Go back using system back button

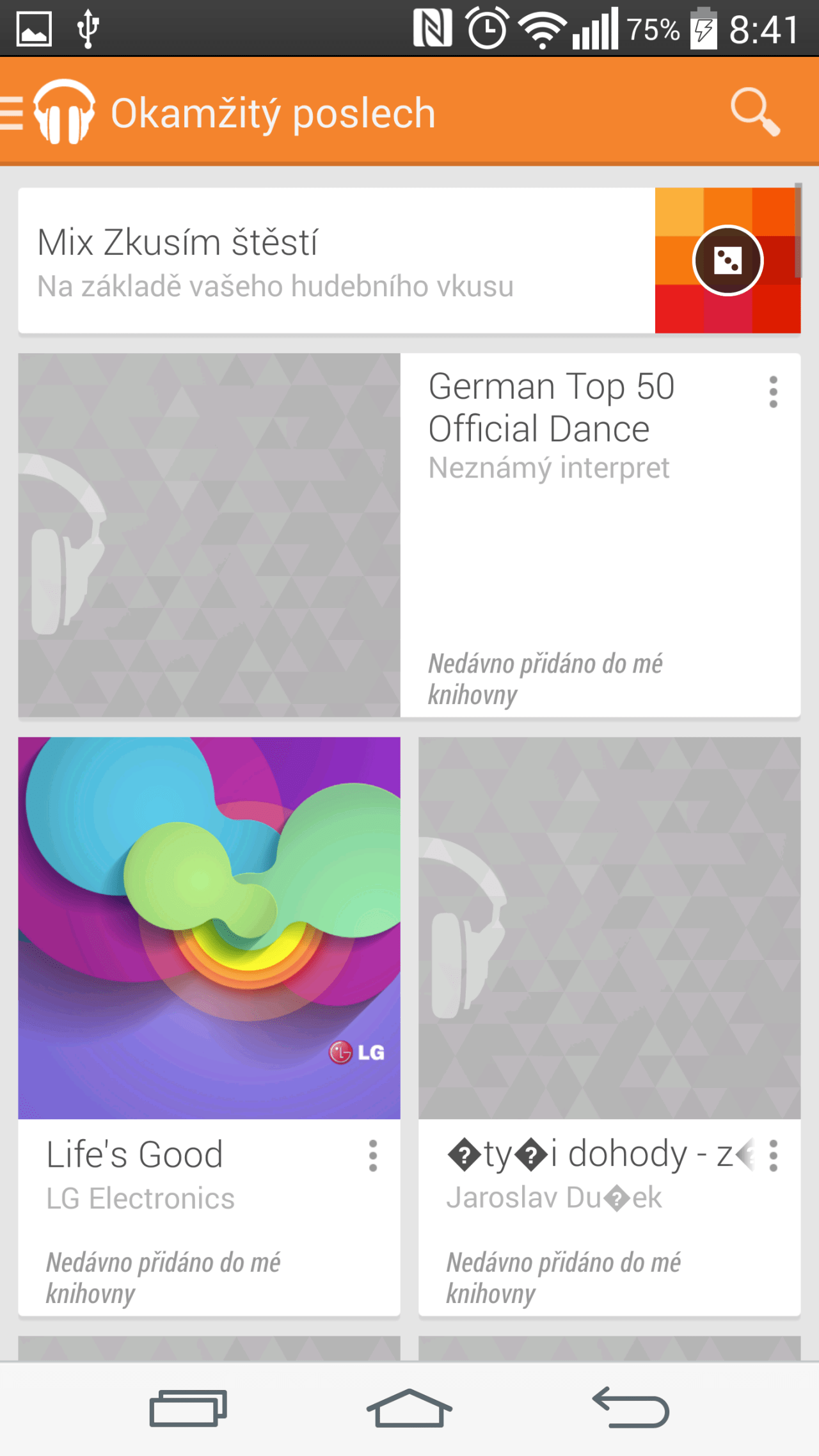[631, 1408]
